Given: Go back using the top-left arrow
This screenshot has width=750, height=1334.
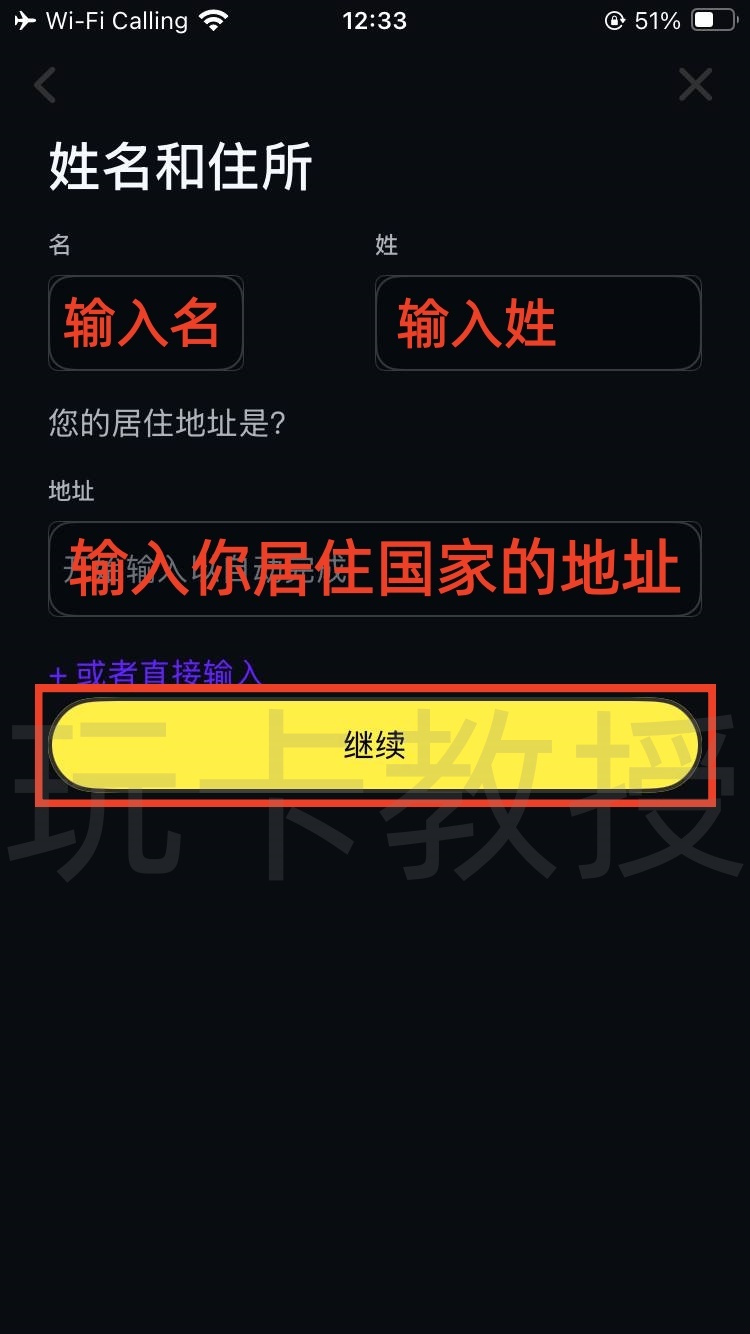Looking at the screenshot, I should [x=45, y=85].
